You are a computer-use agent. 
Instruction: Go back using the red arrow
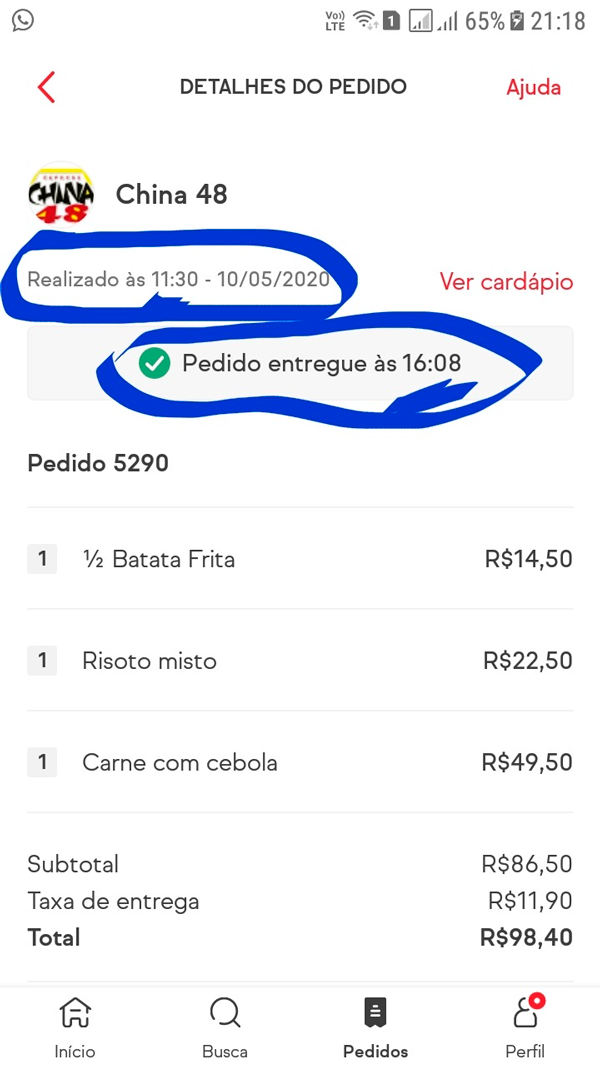[46, 87]
